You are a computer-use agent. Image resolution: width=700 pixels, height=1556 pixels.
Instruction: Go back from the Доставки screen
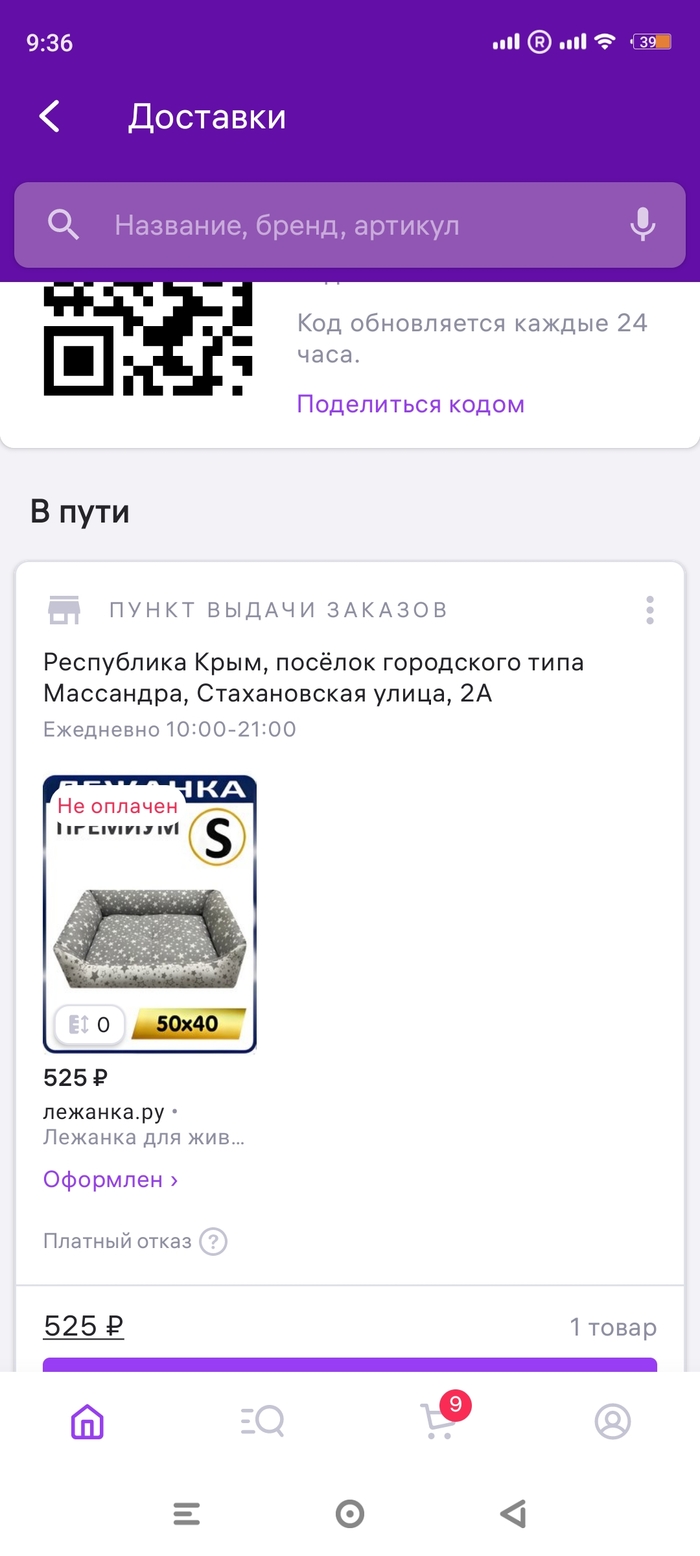(50, 117)
